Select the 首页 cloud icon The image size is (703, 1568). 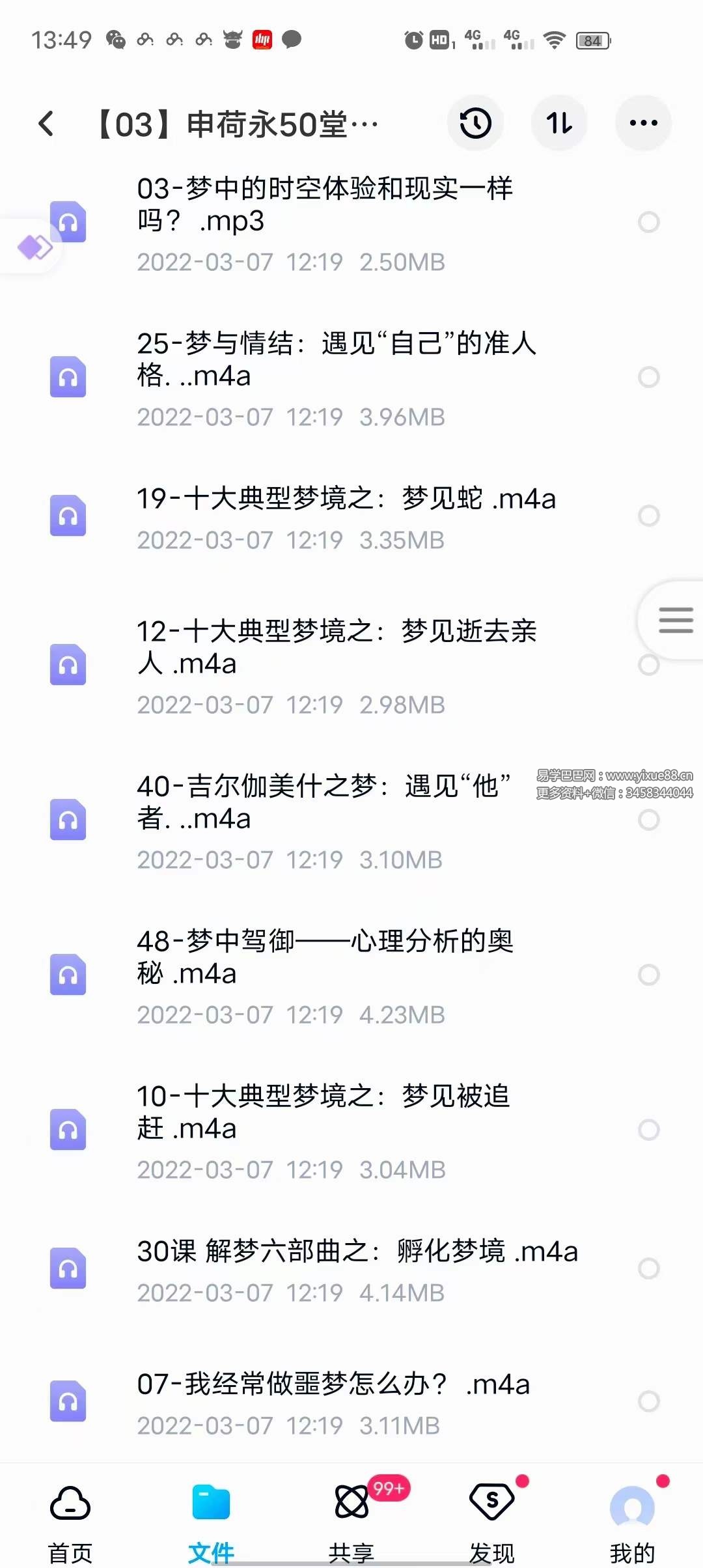click(68, 1504)
